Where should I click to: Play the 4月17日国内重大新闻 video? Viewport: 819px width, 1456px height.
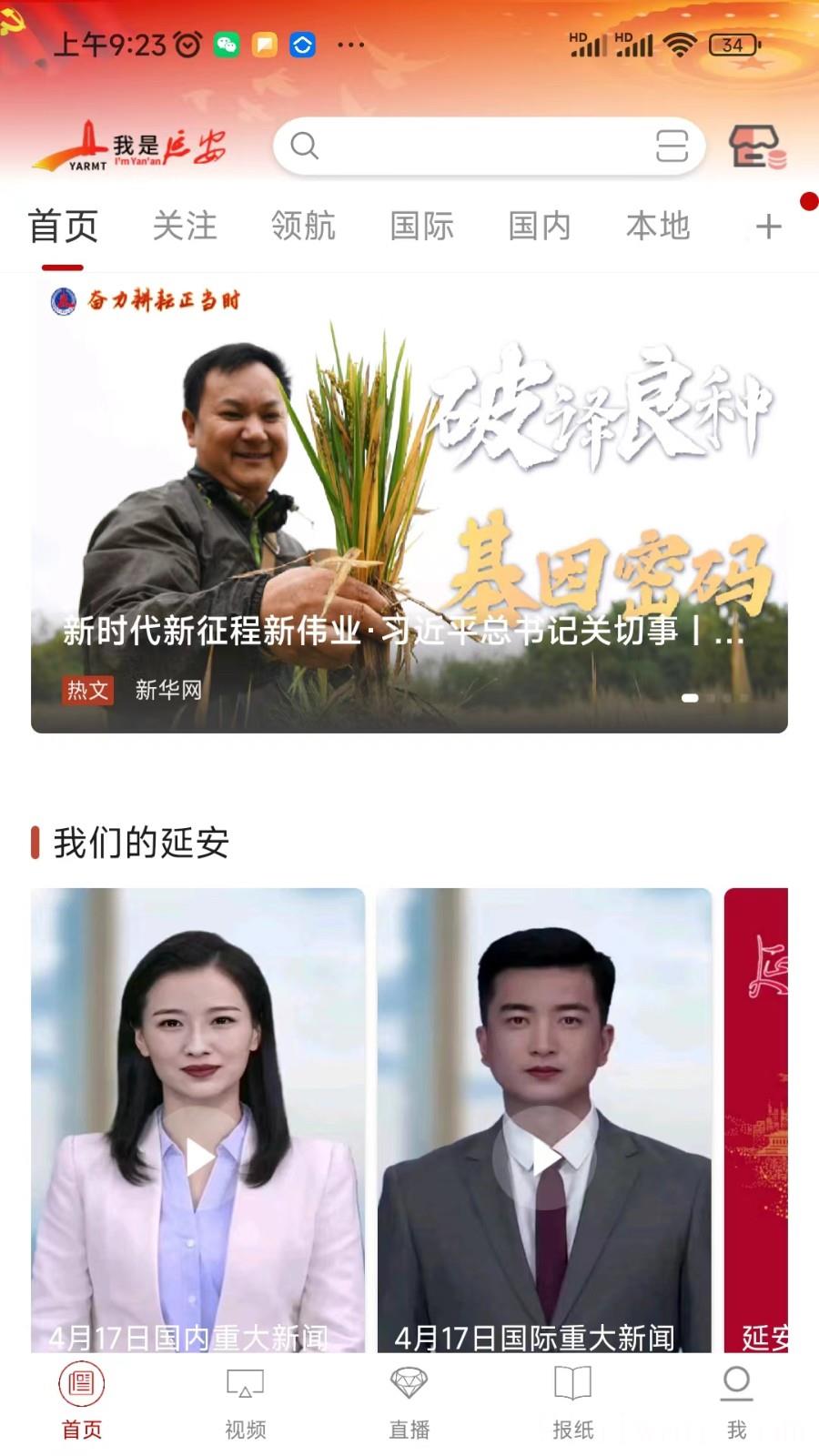click(197, 1156)
